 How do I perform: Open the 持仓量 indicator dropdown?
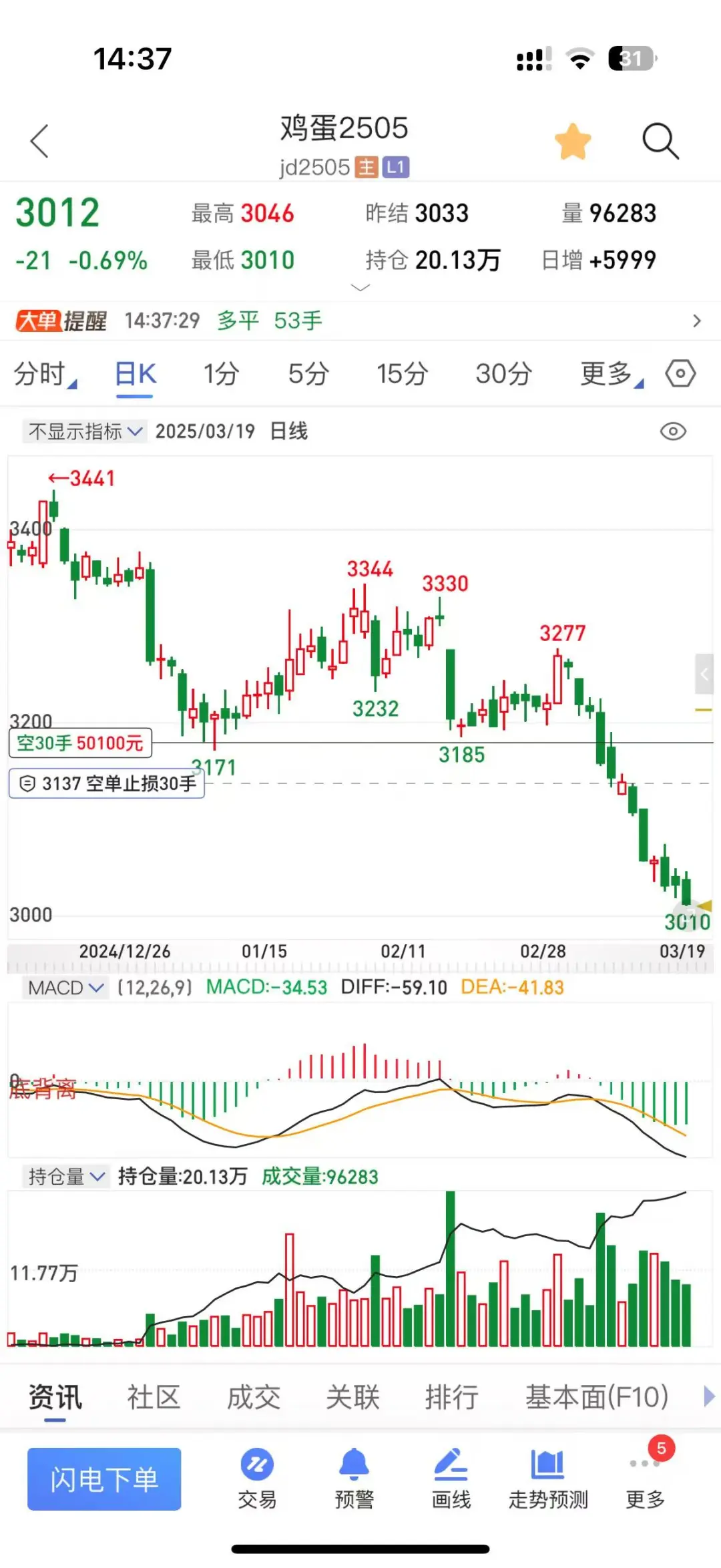(x=66, y=1176)
